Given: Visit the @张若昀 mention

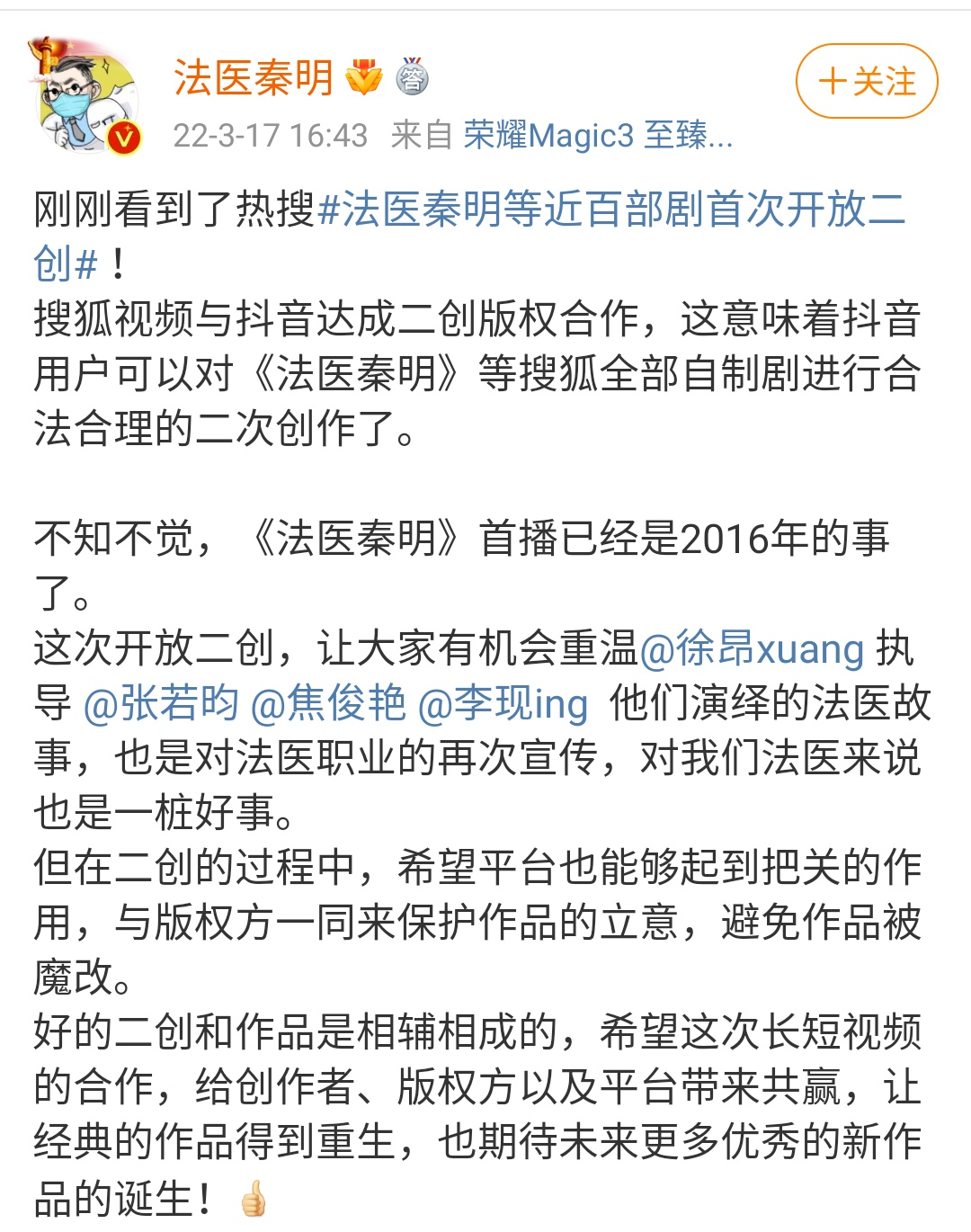Looking at the screenshot, I should pos(162,703).
